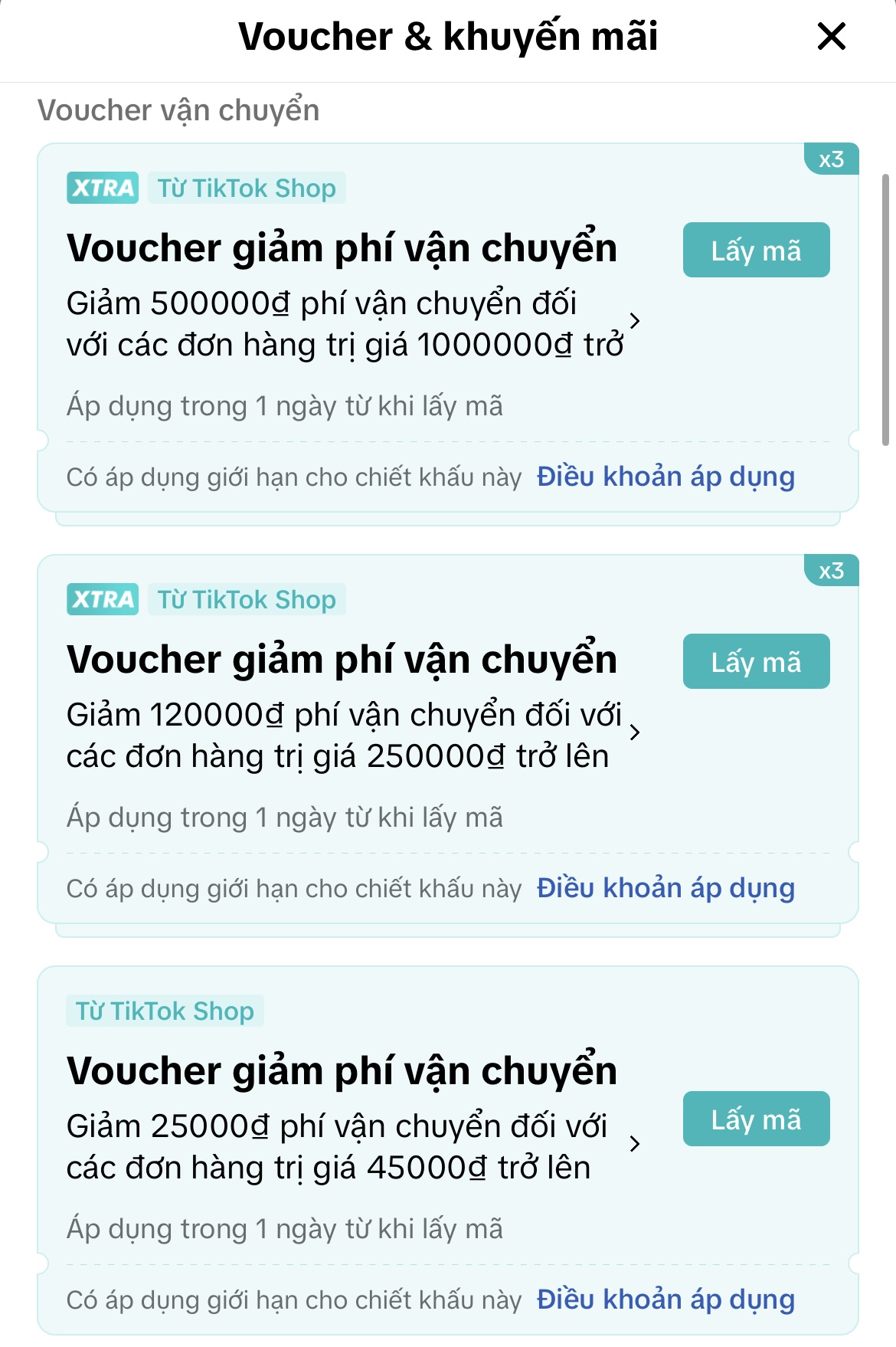Get the 25000đ shipping voucher code
This screenshot has height=1347, width=896.
756,1119
